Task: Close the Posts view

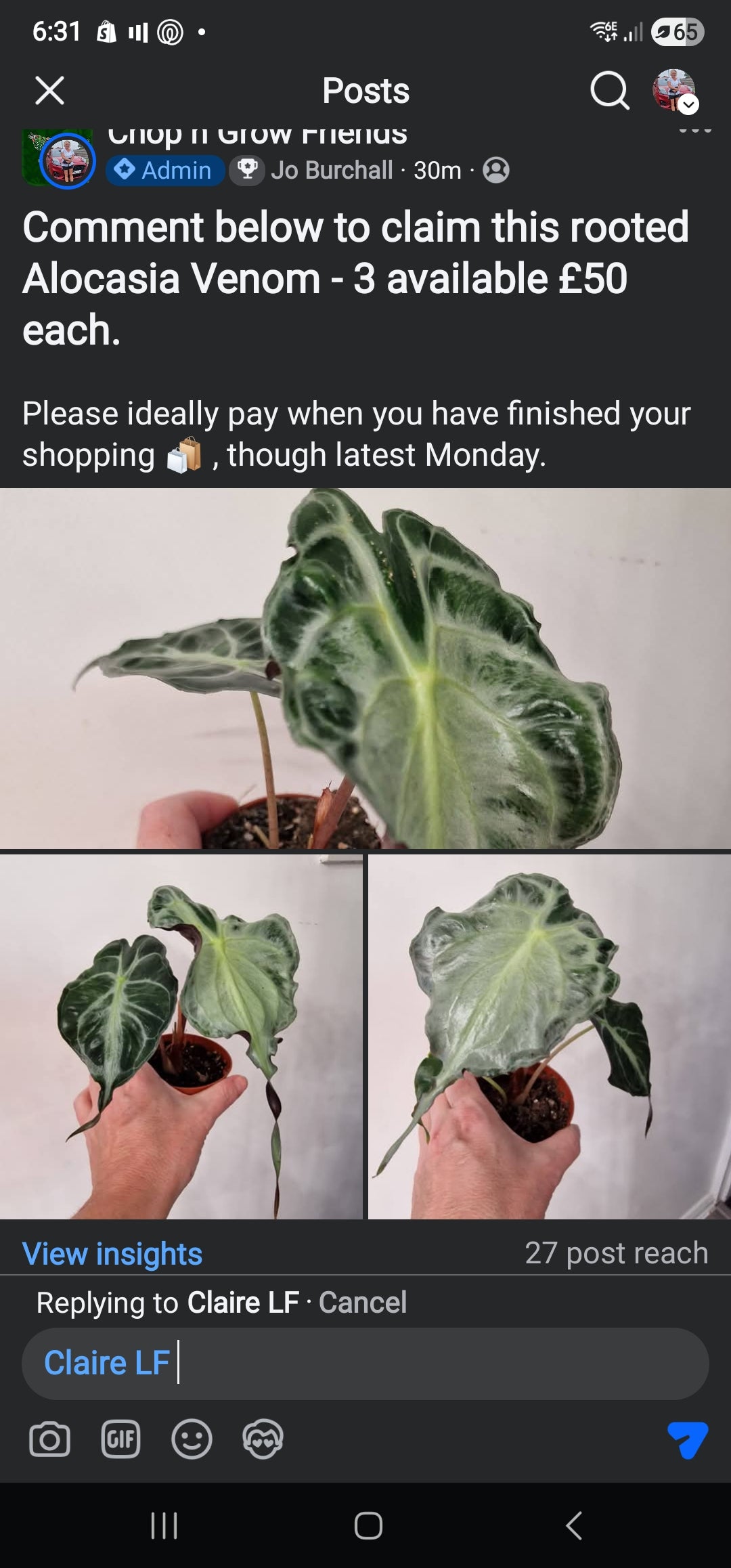Action: 49,91
